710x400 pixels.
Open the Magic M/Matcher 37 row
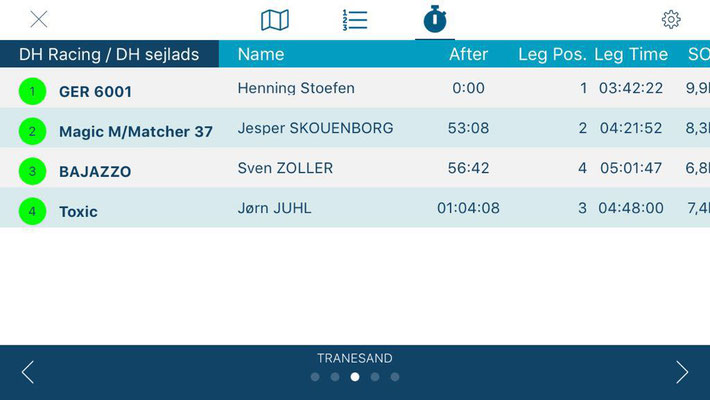(135, 131)
